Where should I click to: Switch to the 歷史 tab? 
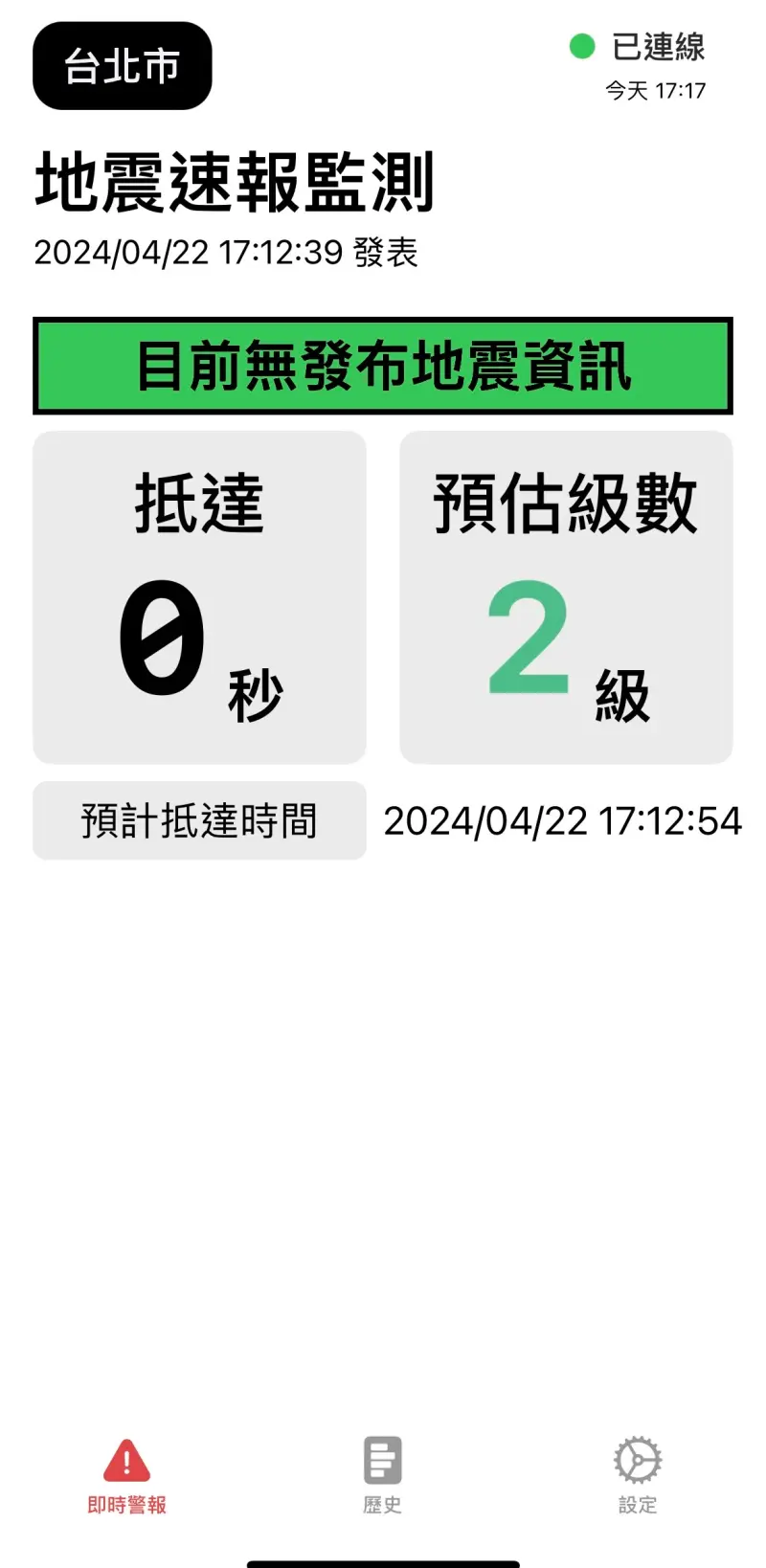[x=382, y=1476]
